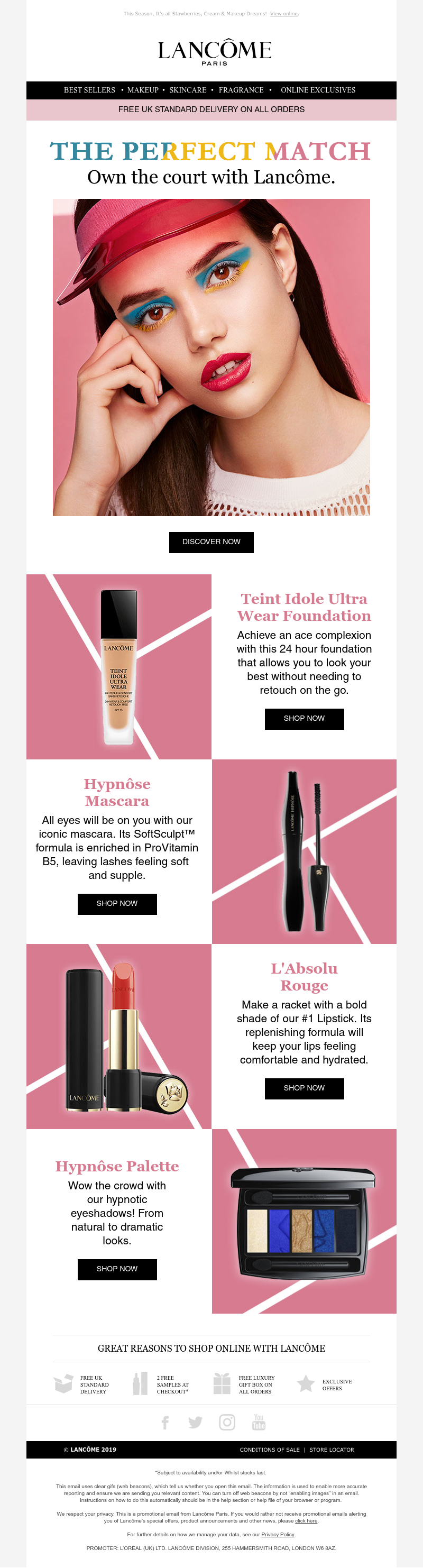Open the Store Locator link
The height and width of the screenshot is (1568, 423).
tap(332, 1450)
